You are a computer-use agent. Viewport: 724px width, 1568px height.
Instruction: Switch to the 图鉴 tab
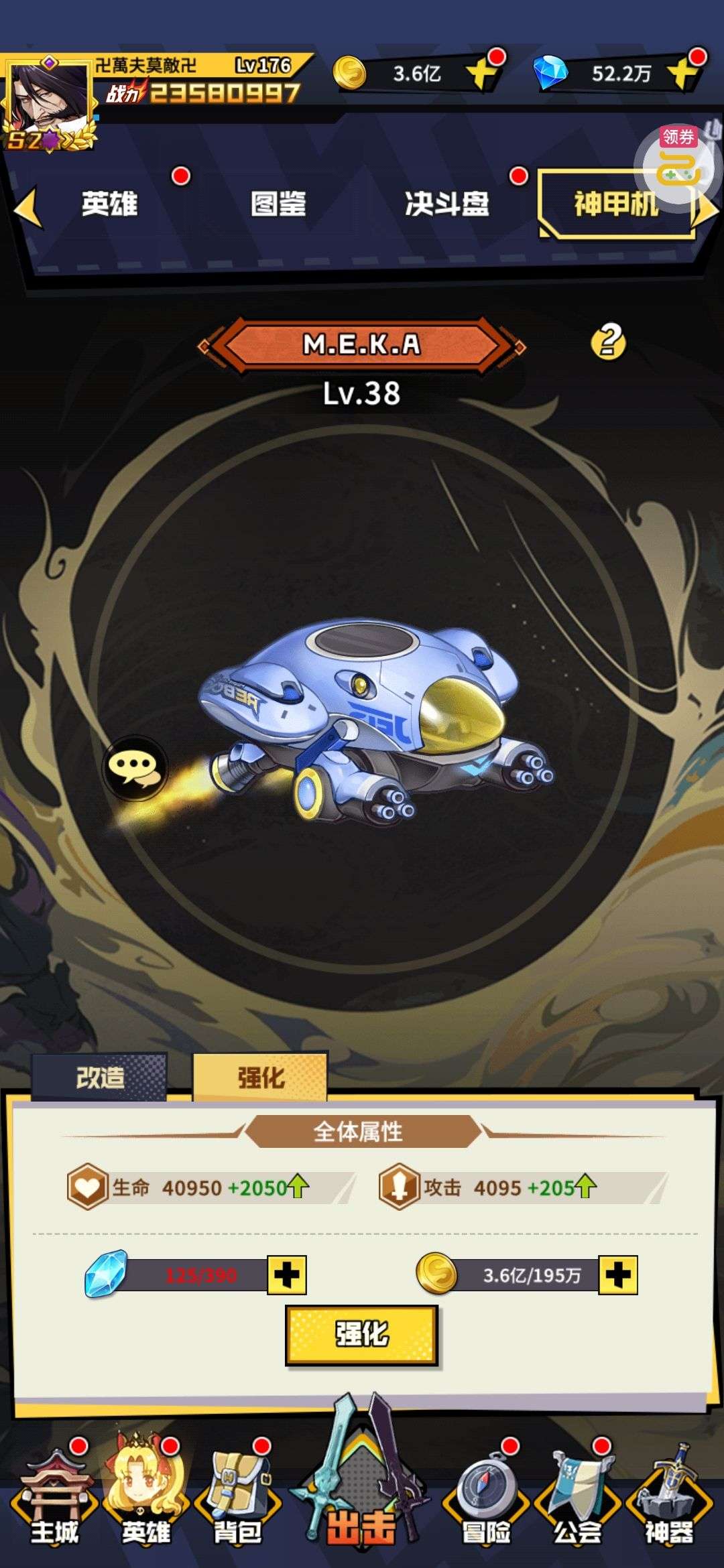click(x=278, y=204)
